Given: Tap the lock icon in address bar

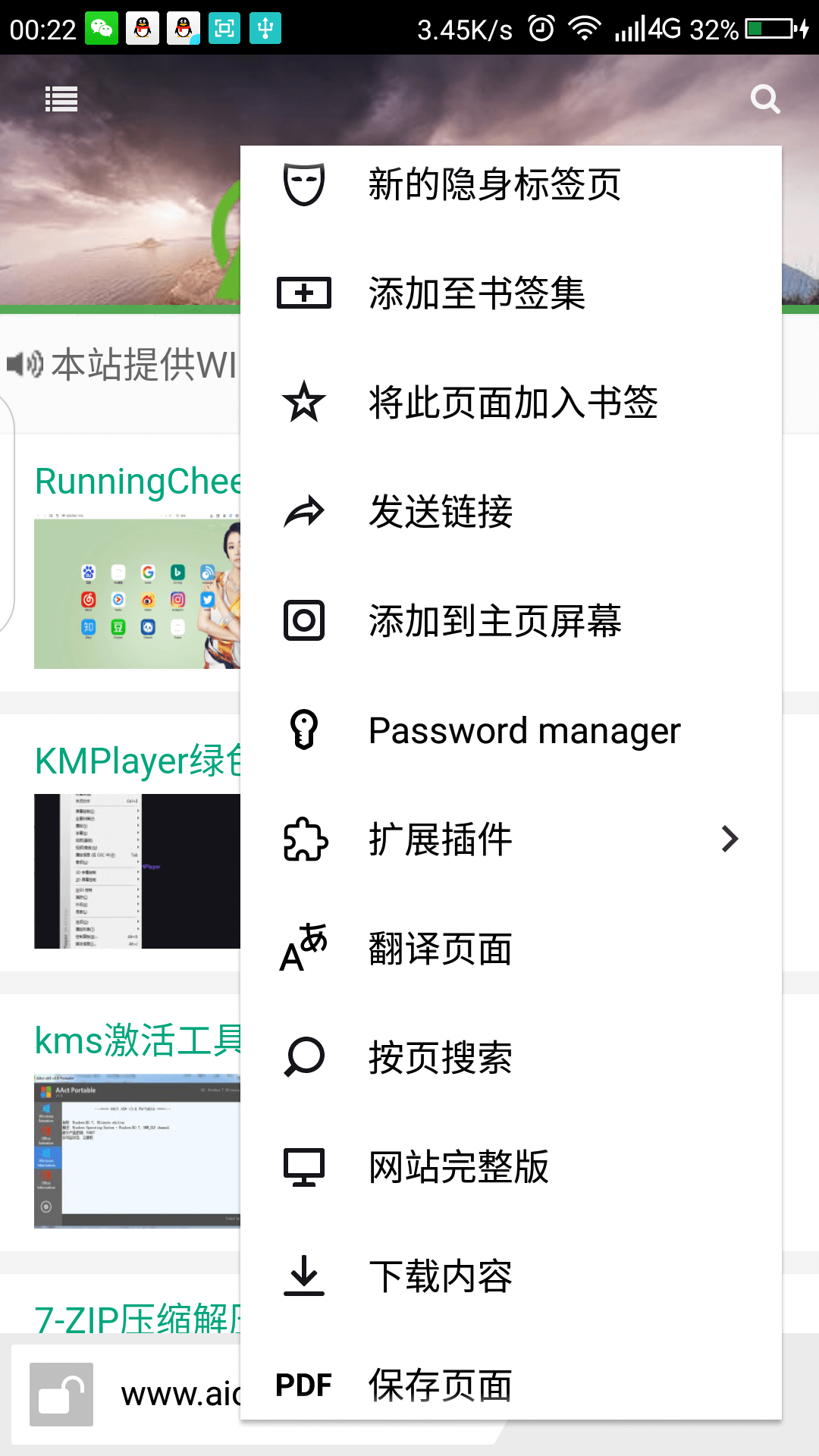Looking at the screenshot, I should click(x=61, y=1395).
